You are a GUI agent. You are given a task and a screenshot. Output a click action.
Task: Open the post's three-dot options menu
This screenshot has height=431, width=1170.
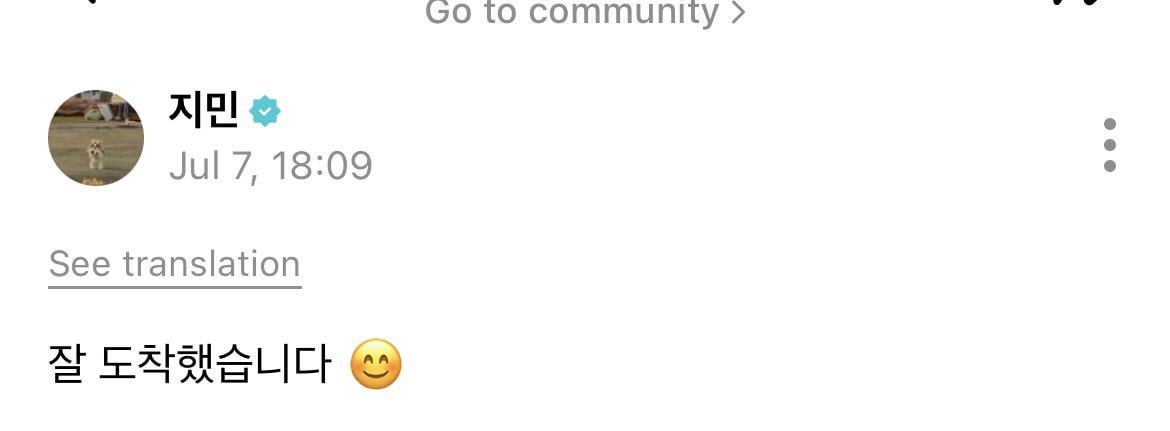[1109, 145]
